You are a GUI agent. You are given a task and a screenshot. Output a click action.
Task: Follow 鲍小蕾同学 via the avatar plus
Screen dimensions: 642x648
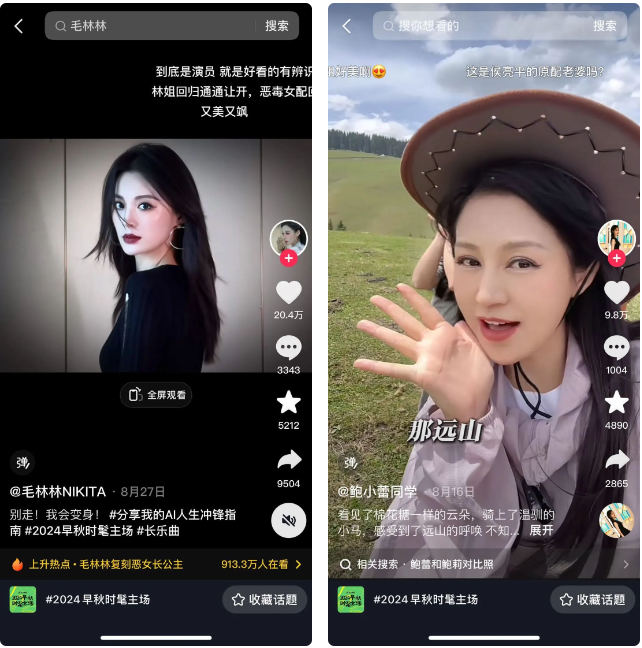pyautogui.click(x=616, y=259)
